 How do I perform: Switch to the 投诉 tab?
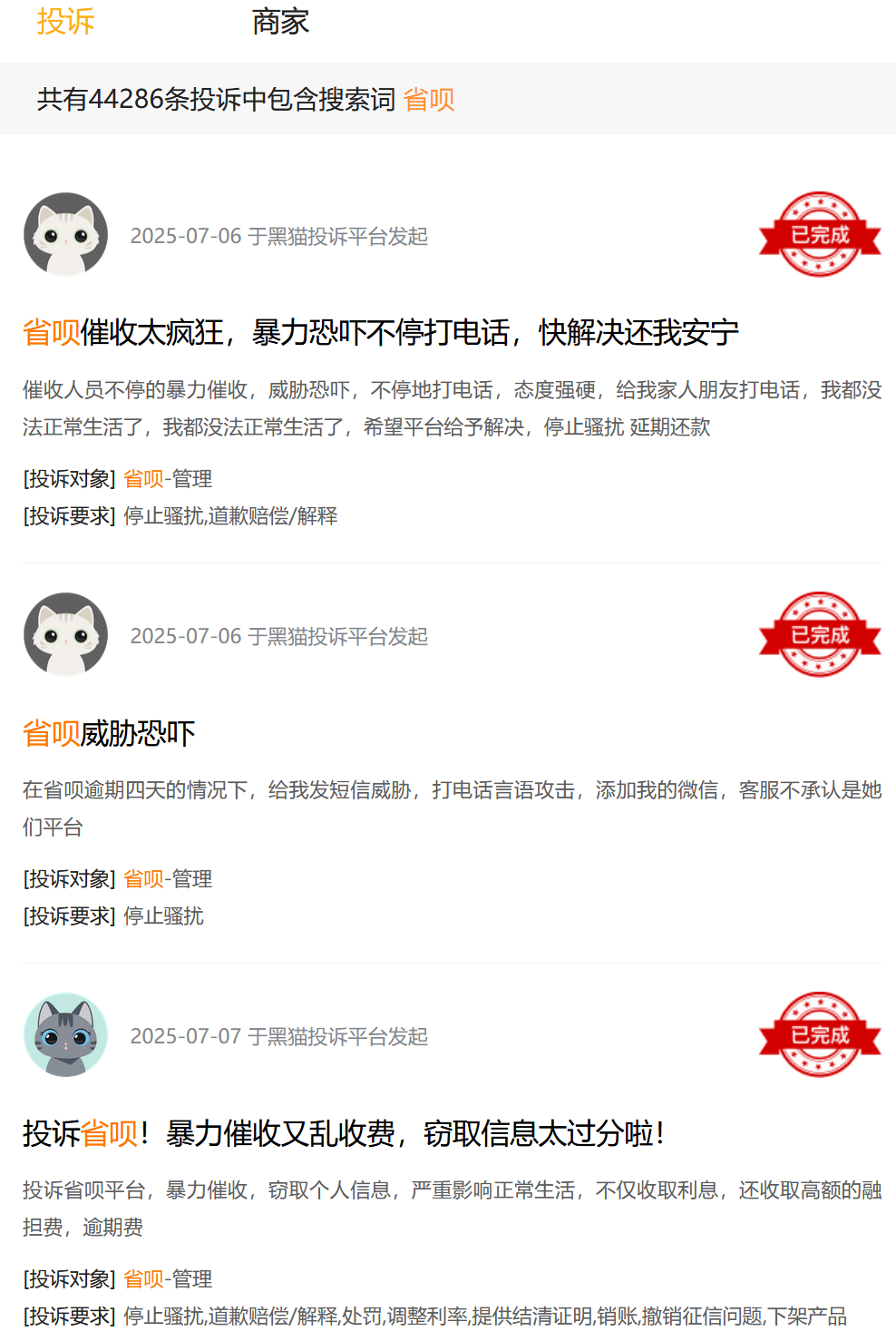click(x=65, y=21)
